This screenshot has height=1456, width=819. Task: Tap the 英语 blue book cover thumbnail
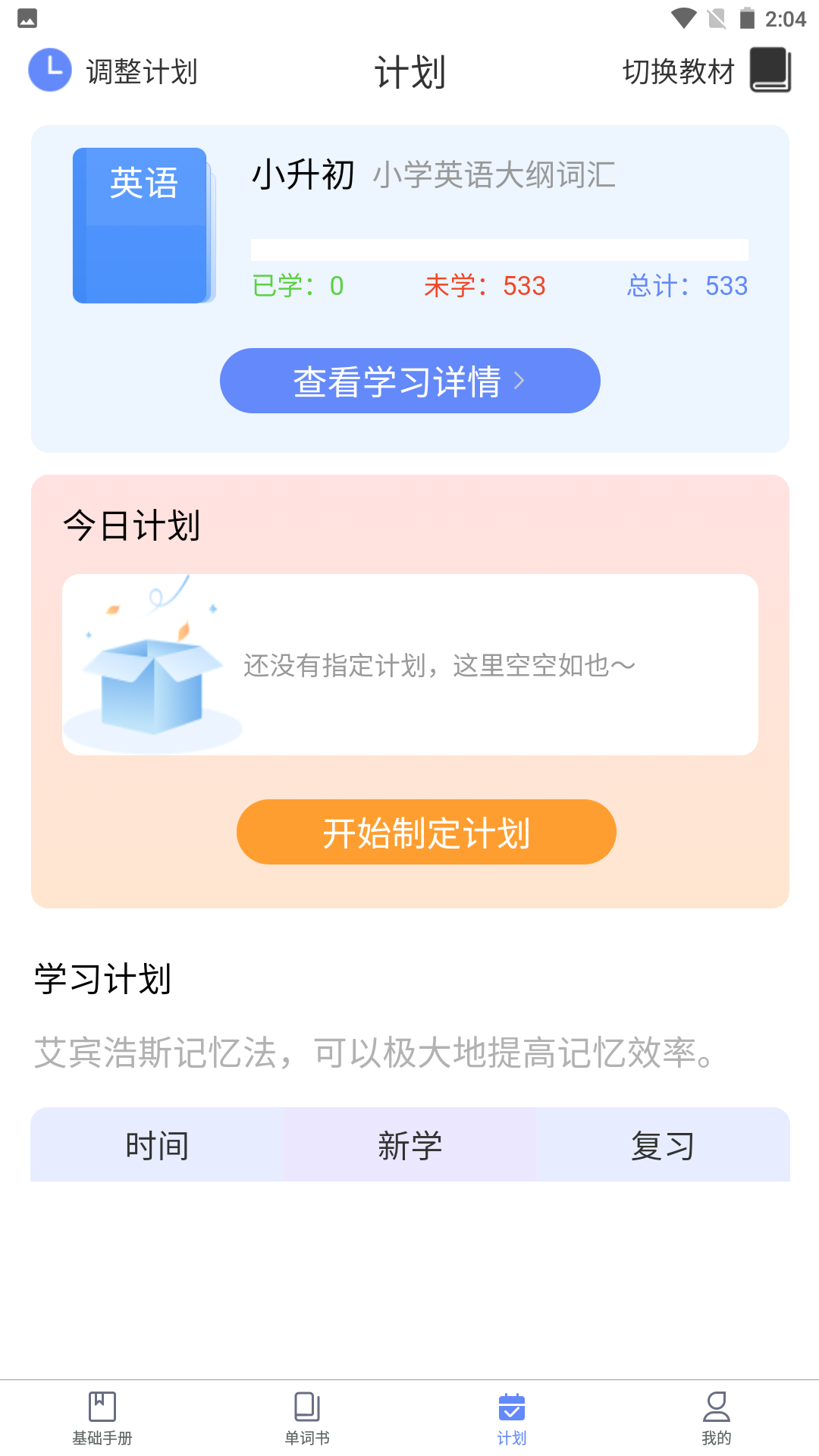pos(141,225)
